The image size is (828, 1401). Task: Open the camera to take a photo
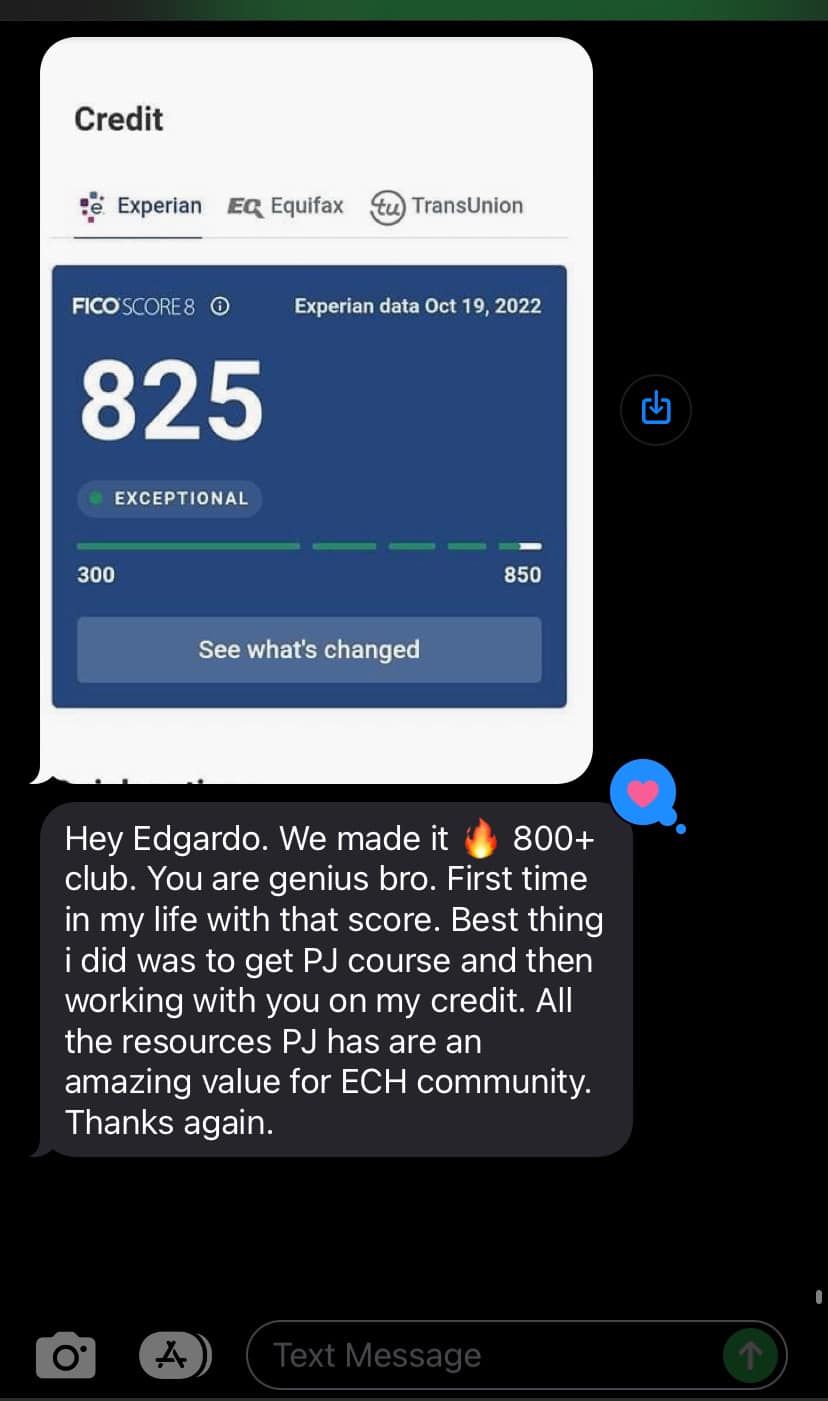coord(66,1356)
